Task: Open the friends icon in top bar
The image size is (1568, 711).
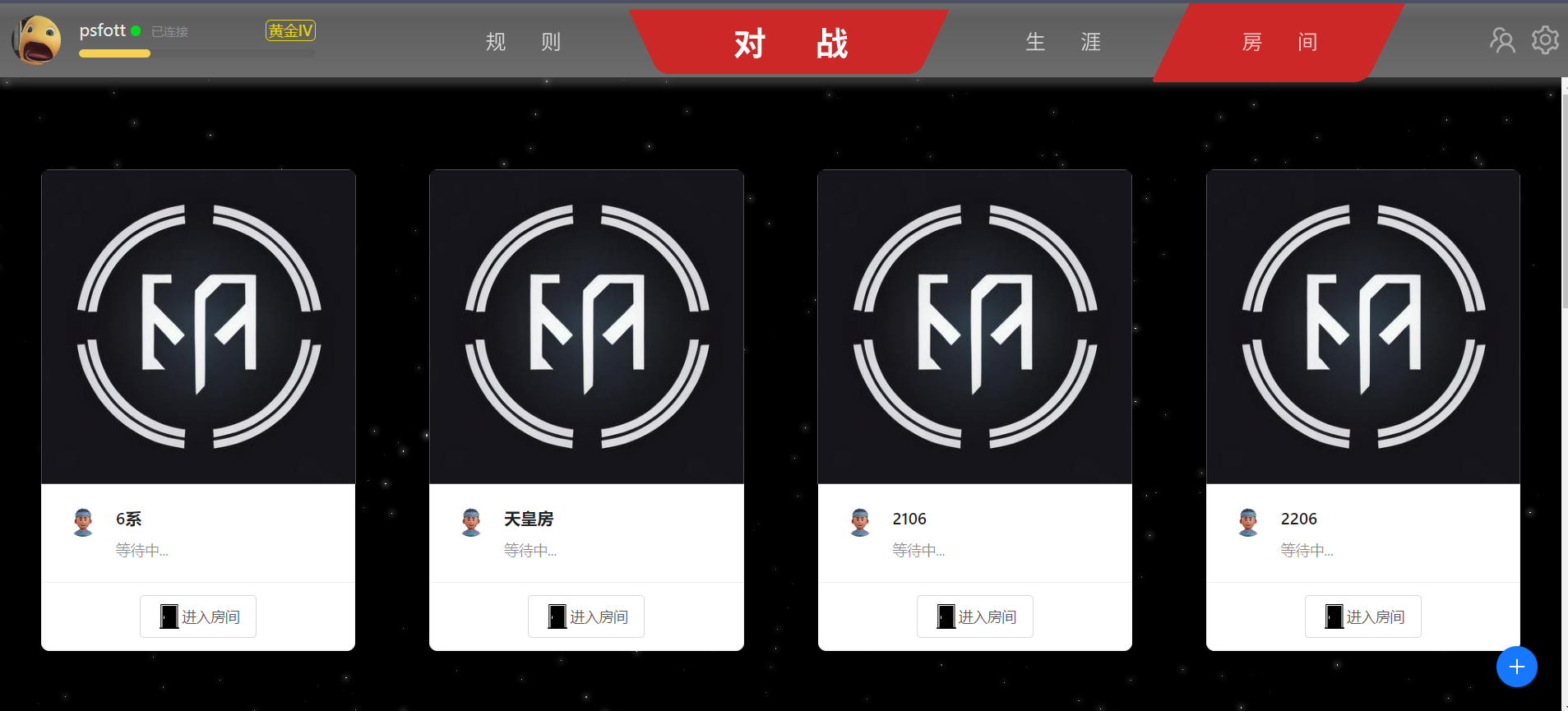Action: [1502, 40]
